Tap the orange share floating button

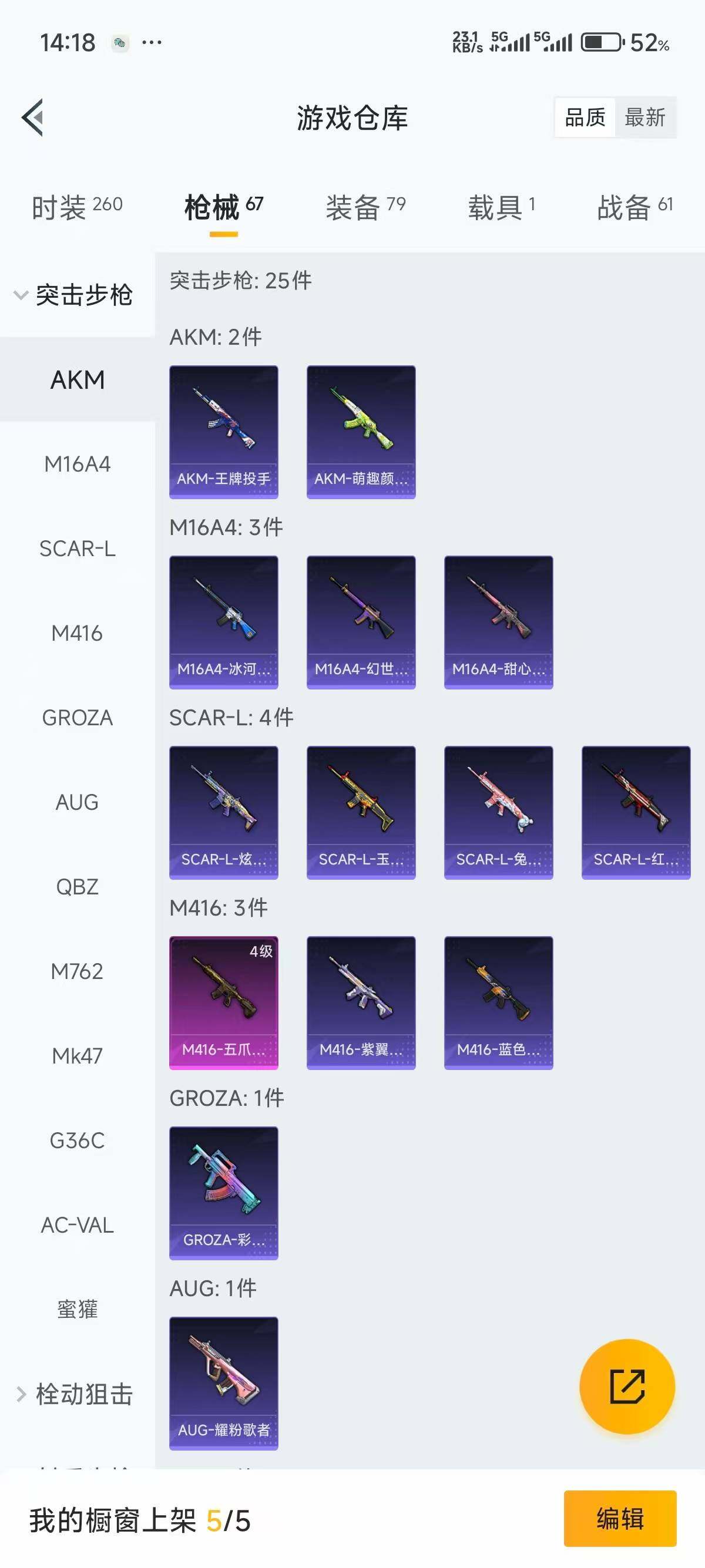pyautogui.click(x=626, y=1387)
